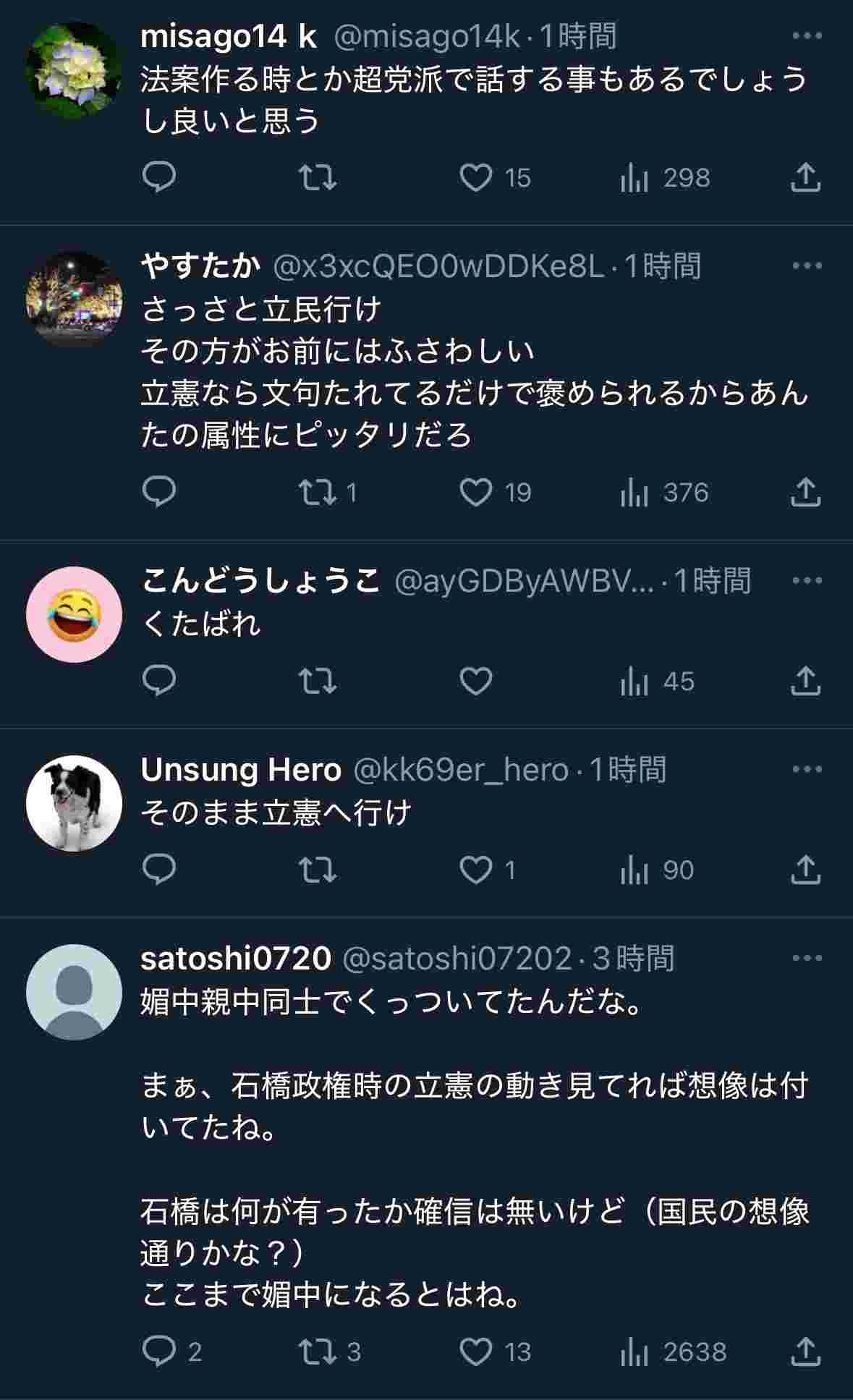Like Unsung Hero's reply
This screenshot has height=1400, width=853.
pos(476,870)
